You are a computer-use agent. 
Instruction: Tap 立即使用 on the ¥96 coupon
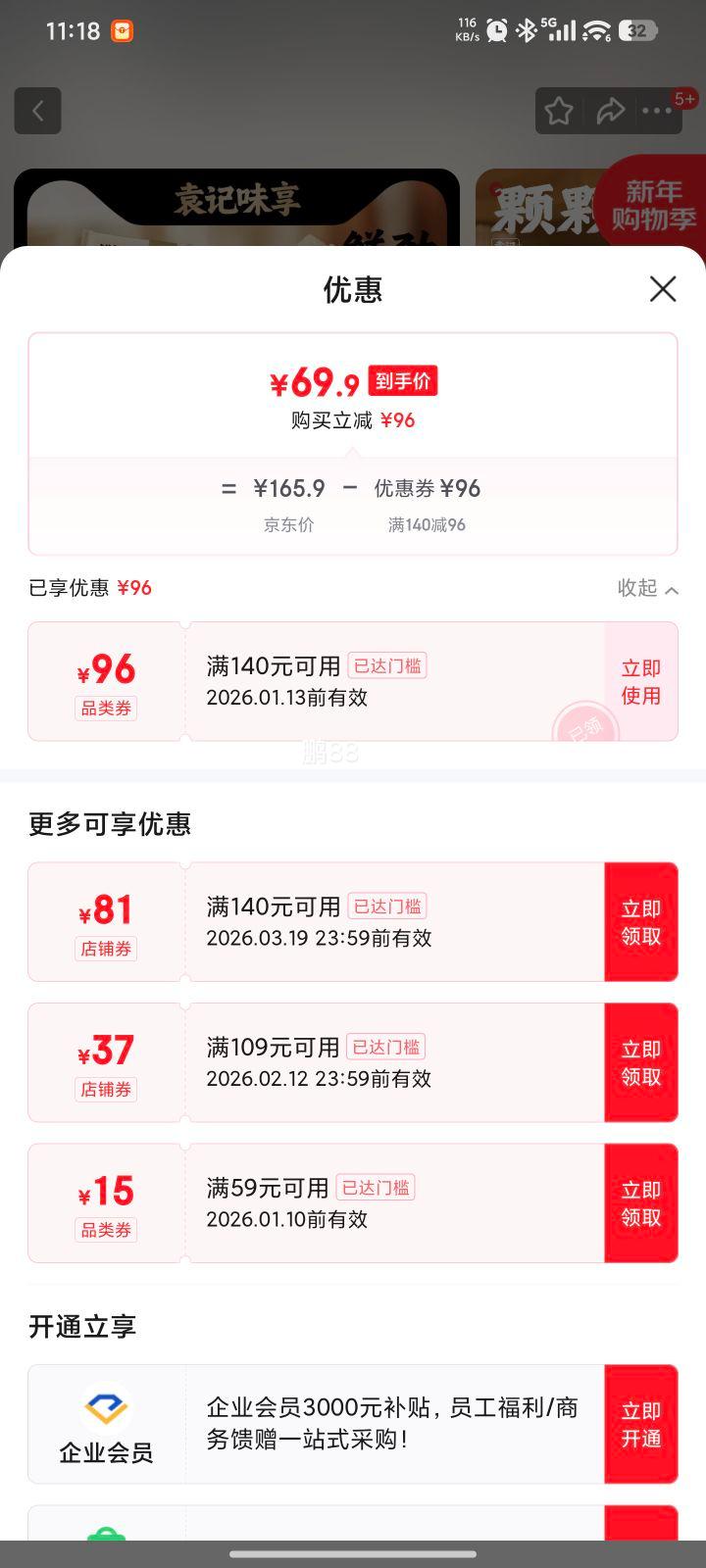click(x=640, y=681)
